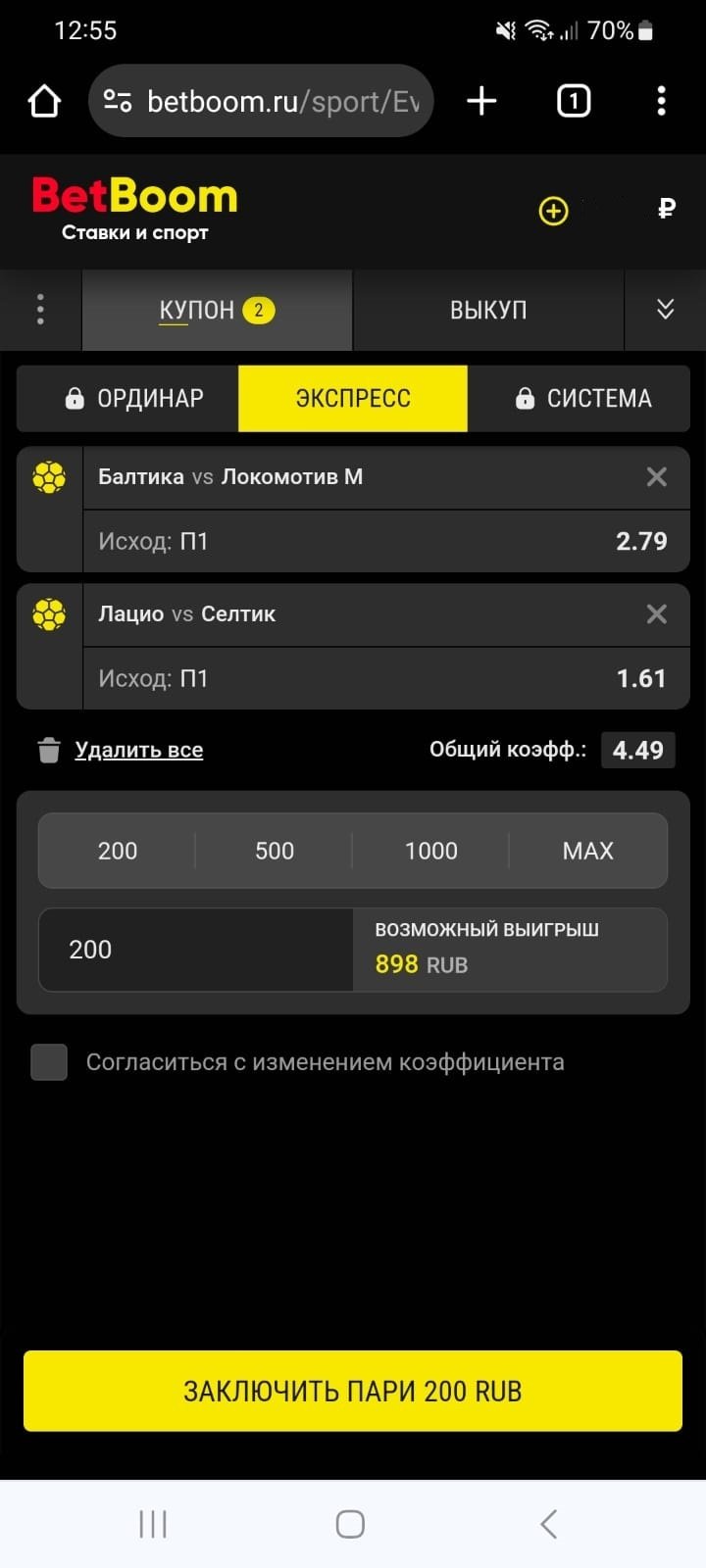Choose the MAX stake amount

587,851
